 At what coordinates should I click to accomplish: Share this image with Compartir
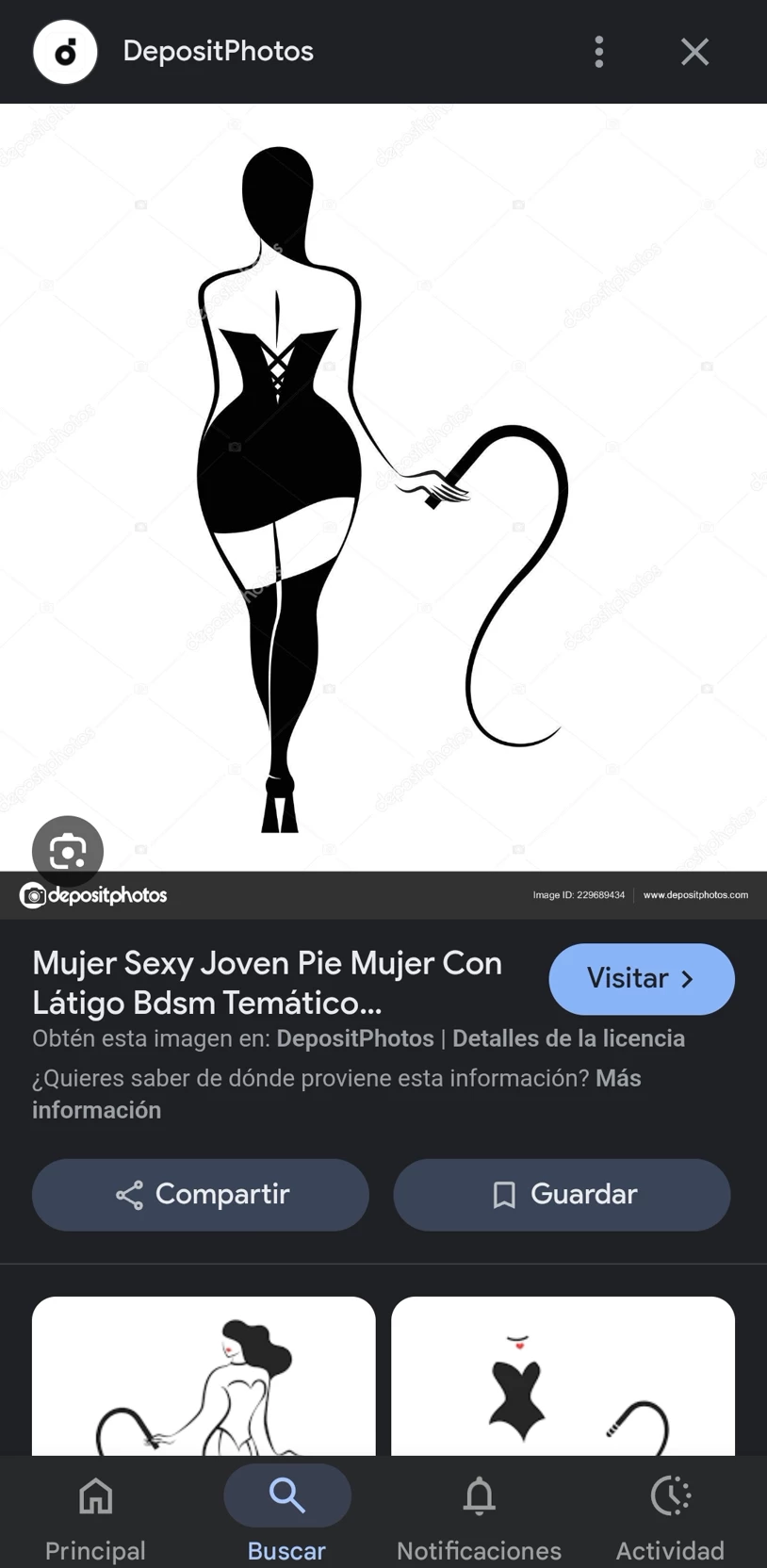[x=200, y=1194]
